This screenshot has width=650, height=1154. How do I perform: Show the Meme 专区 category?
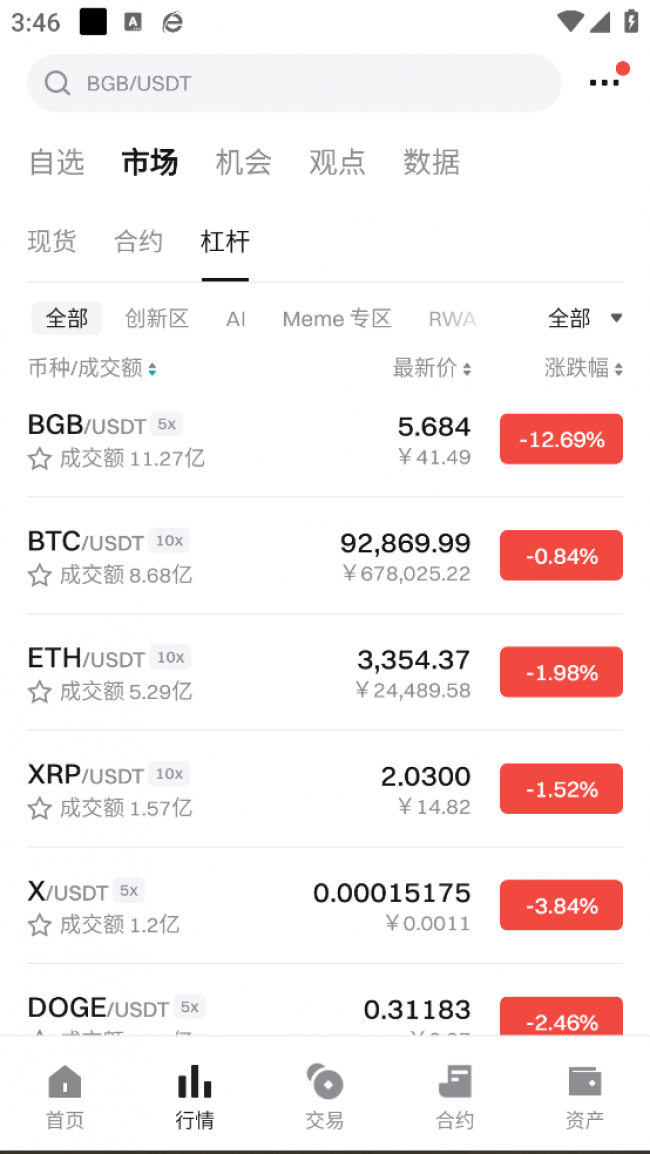tap(336, 319)
